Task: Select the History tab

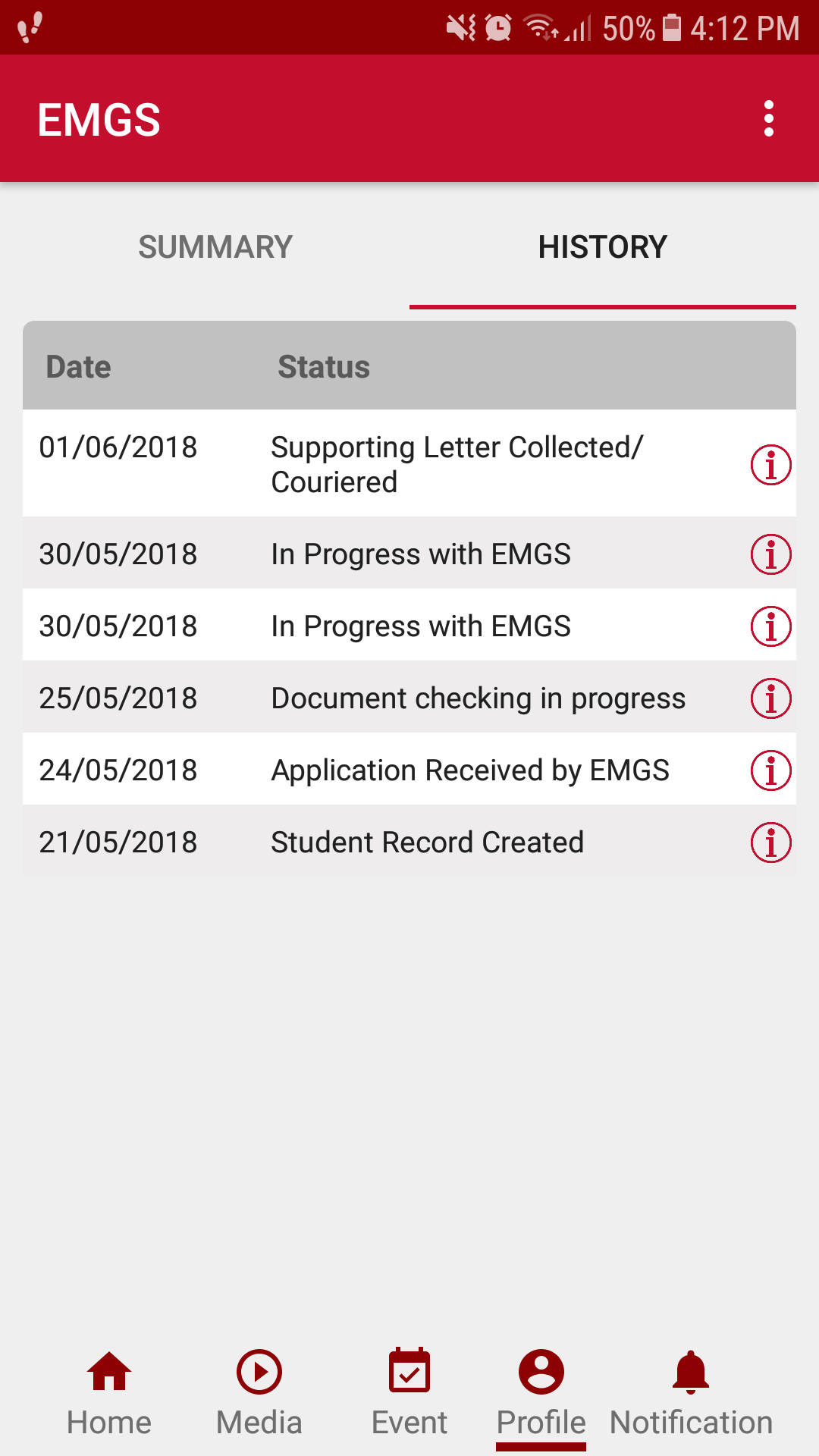Action: pos(602,247)
